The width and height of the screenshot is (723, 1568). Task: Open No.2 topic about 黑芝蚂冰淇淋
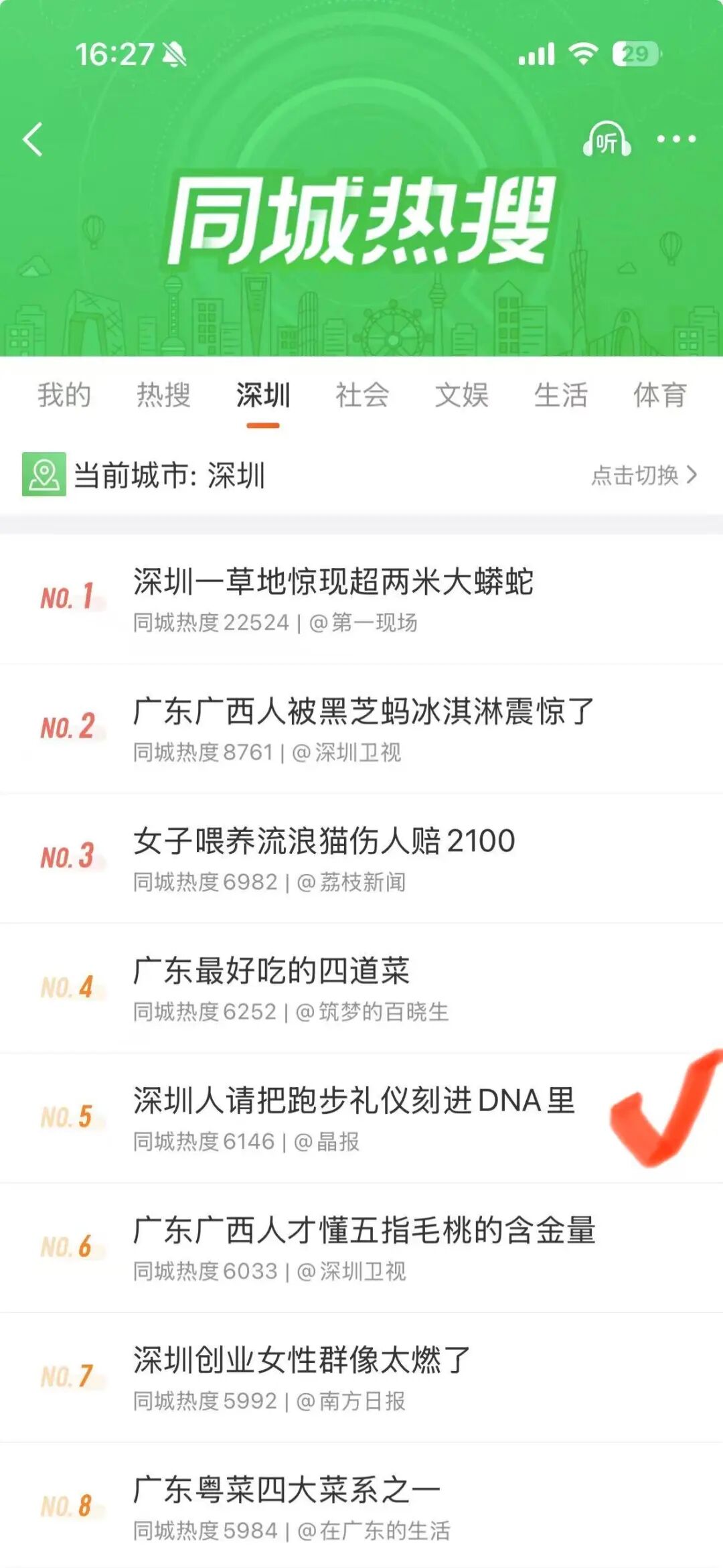[364, 712]
